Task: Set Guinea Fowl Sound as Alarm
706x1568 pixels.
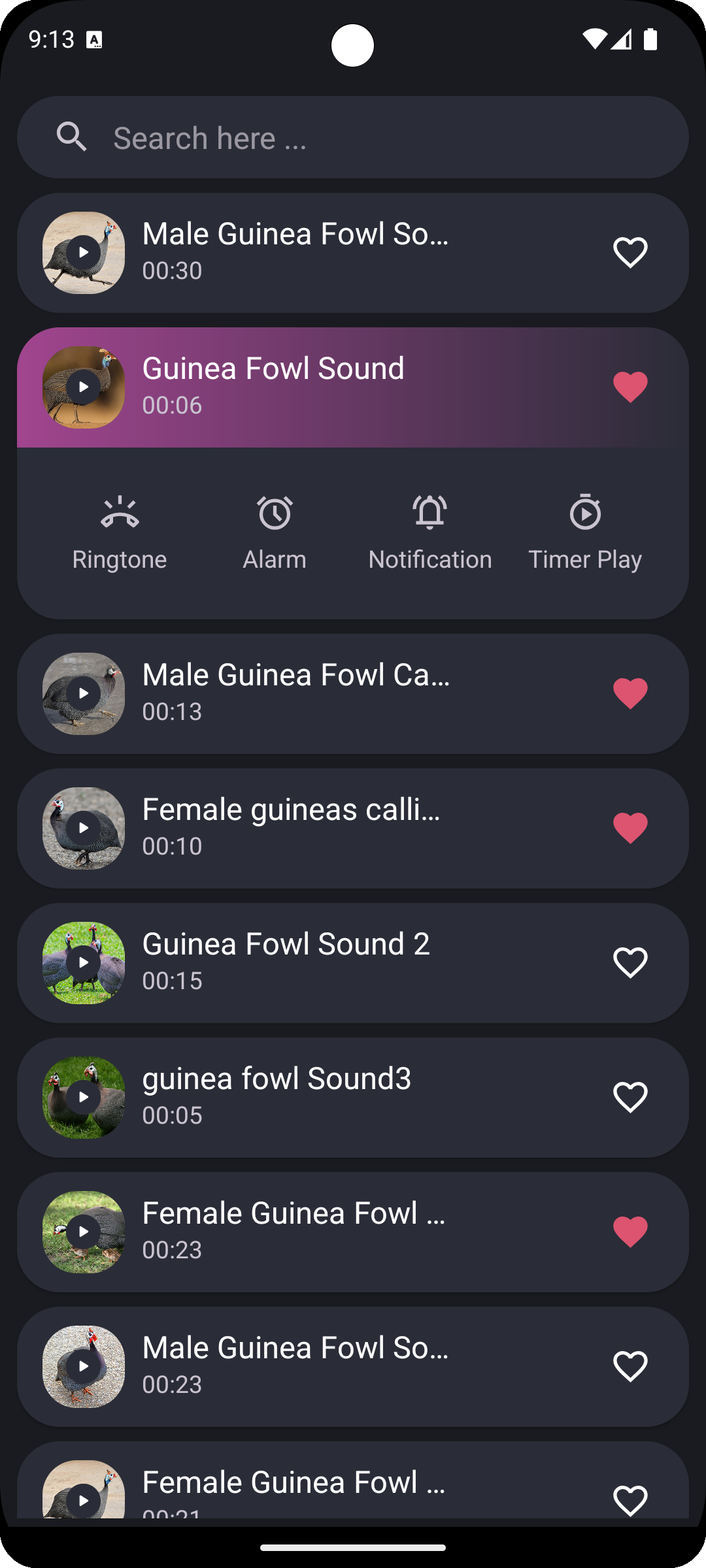Action: 274,531
